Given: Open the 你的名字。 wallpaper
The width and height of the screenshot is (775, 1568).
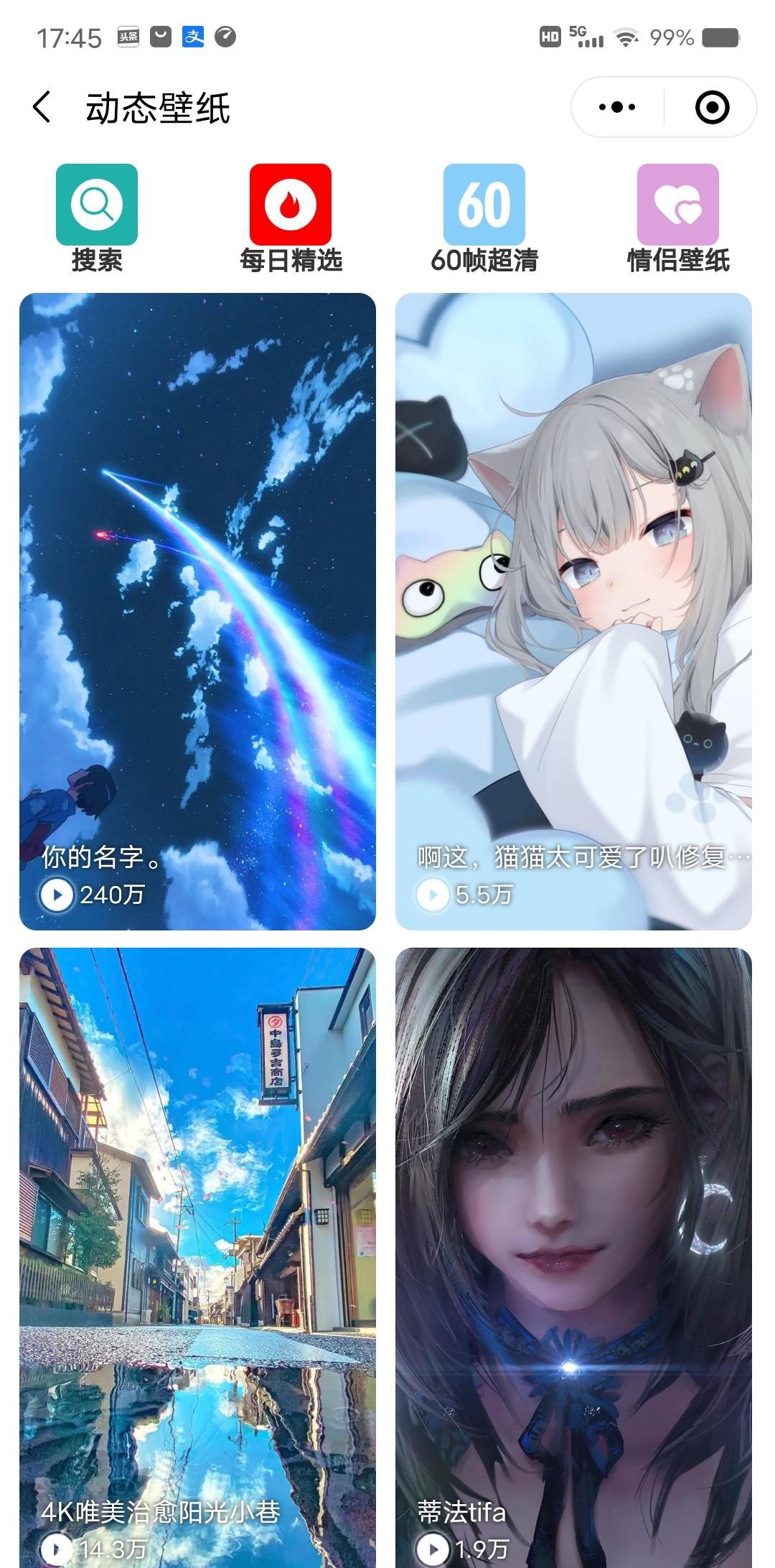Looking at the screenshot, I should tap(197, 610).
